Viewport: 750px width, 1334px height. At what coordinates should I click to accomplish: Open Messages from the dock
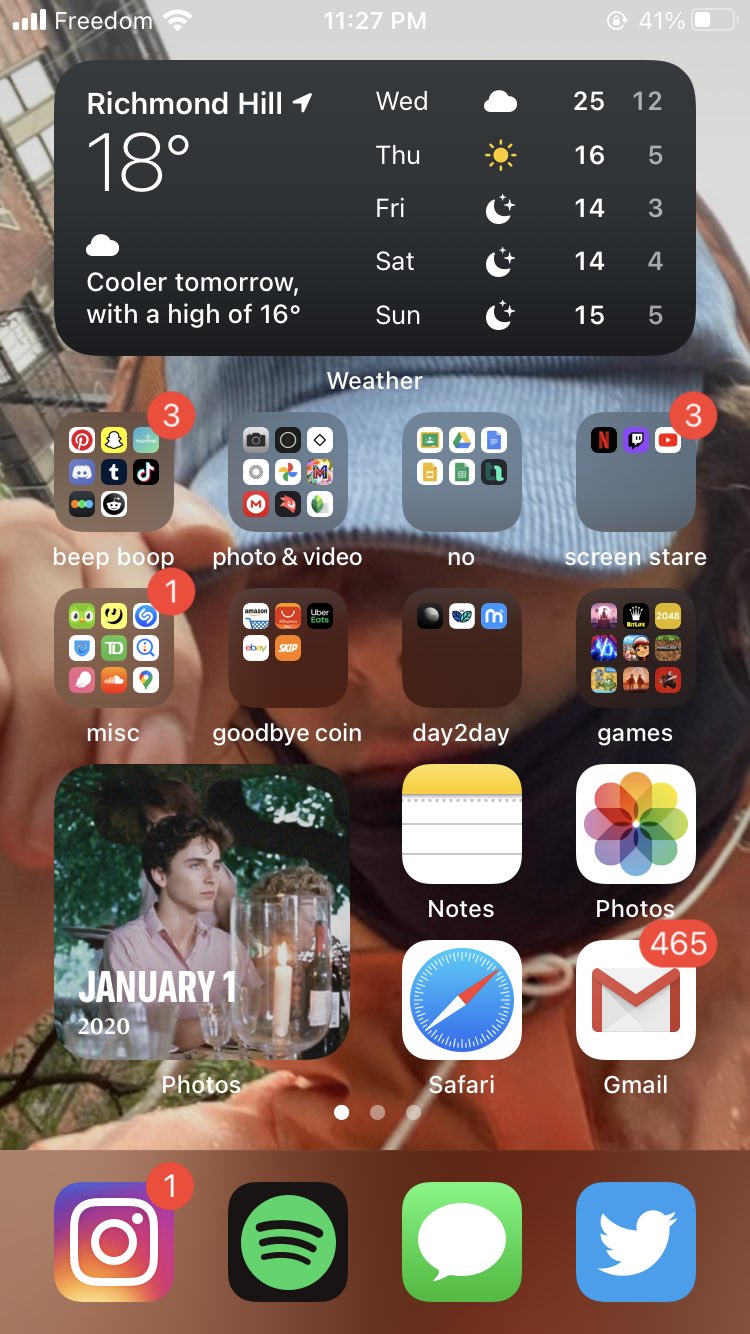[462, 1242]
